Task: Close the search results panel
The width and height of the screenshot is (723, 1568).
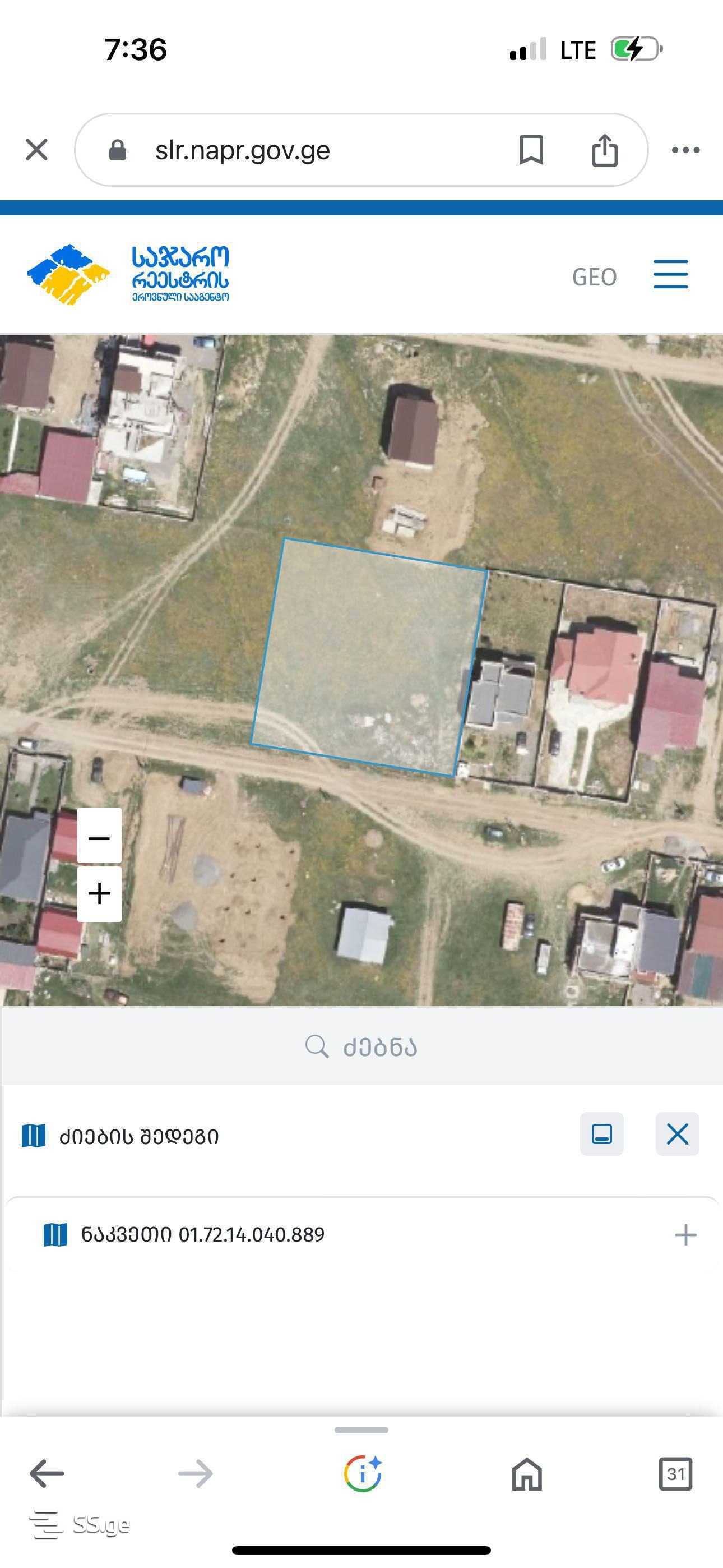Action: pyautogui.click(x=676, y=1134)
